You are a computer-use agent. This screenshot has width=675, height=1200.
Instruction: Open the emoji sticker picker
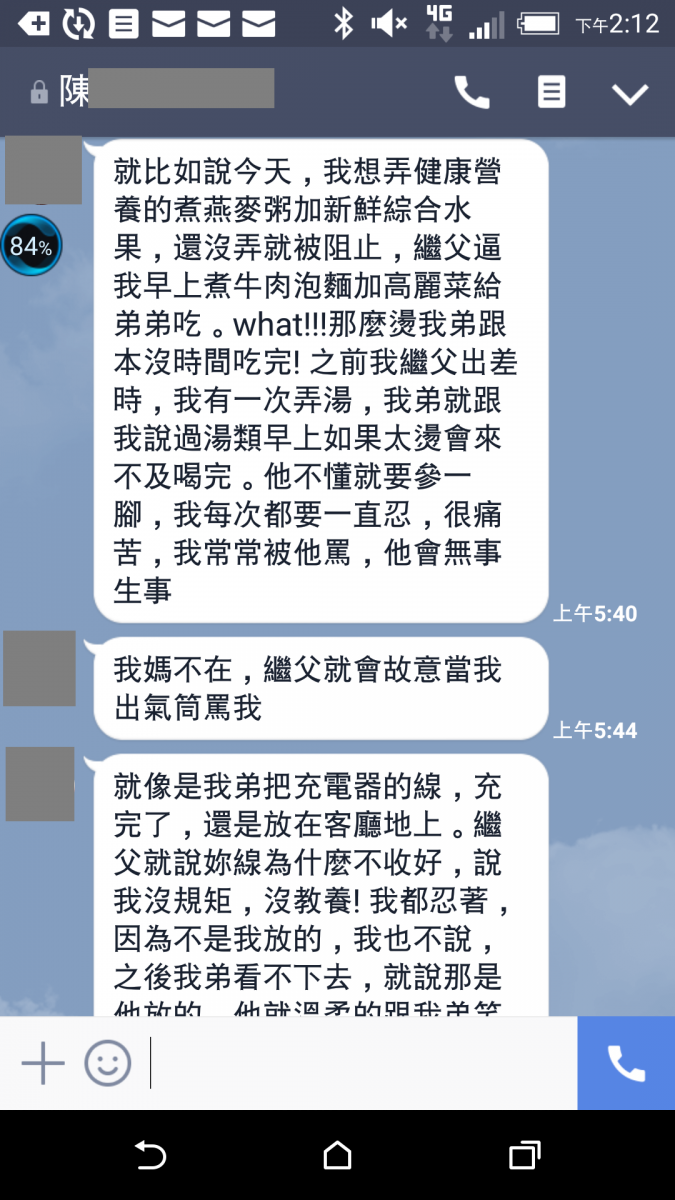[x=107, y=1063]
